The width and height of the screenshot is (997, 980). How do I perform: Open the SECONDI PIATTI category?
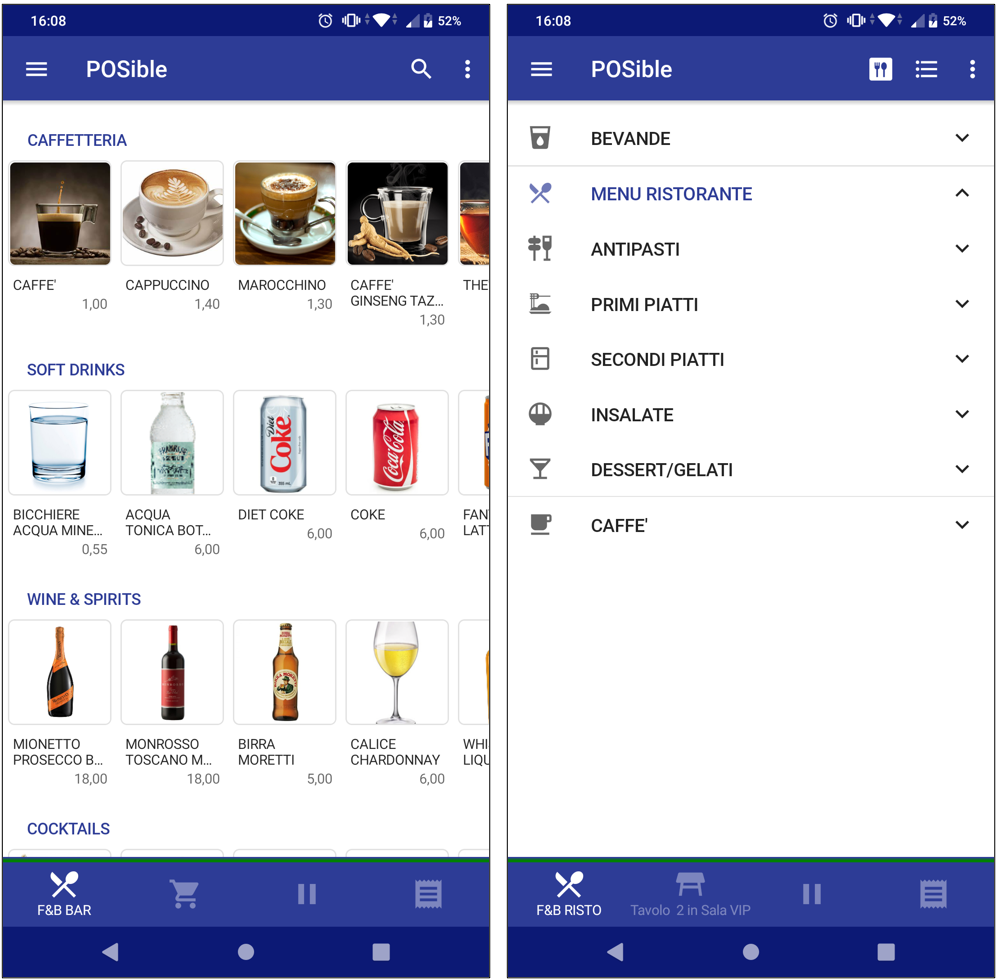(x=750, y=359)
